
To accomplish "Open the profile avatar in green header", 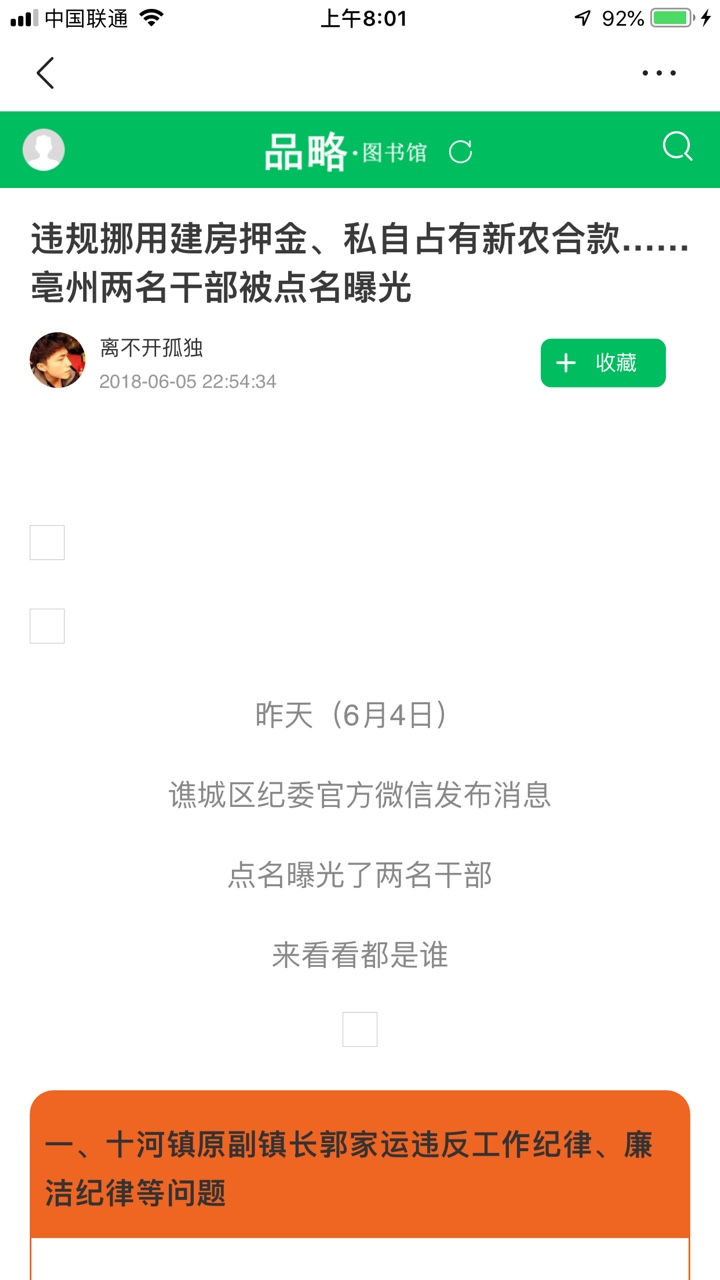I will (44, 150).
